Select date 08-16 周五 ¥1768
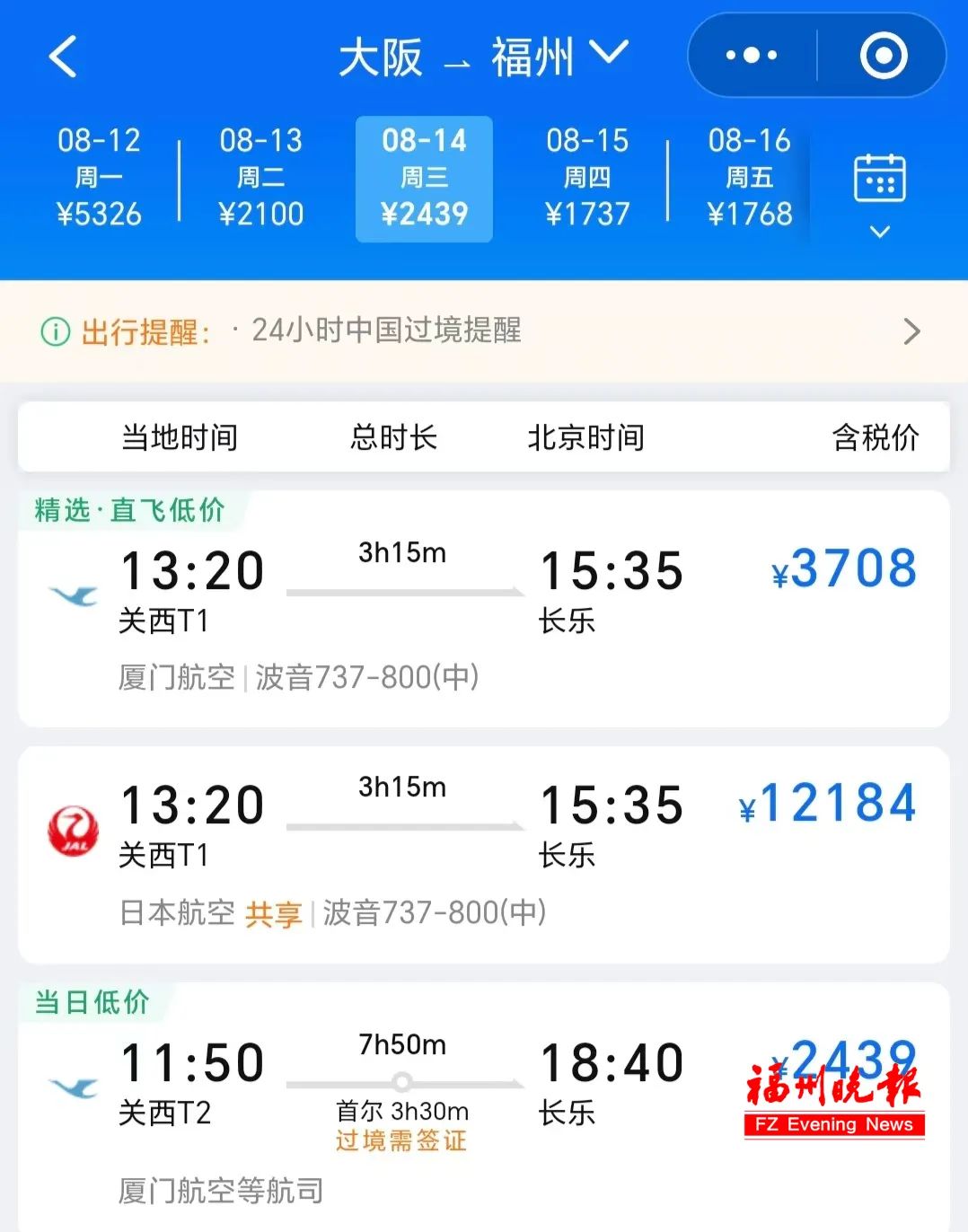 pyautogui.click(x=750, y=178)
